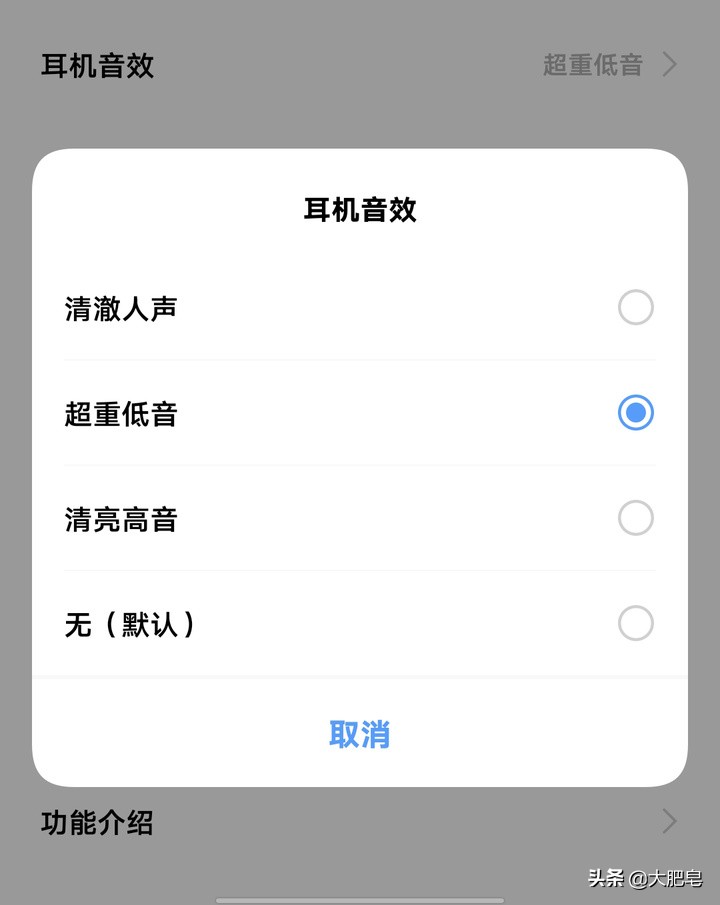
Task: Select the 清澈人声 radio button
Action: click(636, 307)
